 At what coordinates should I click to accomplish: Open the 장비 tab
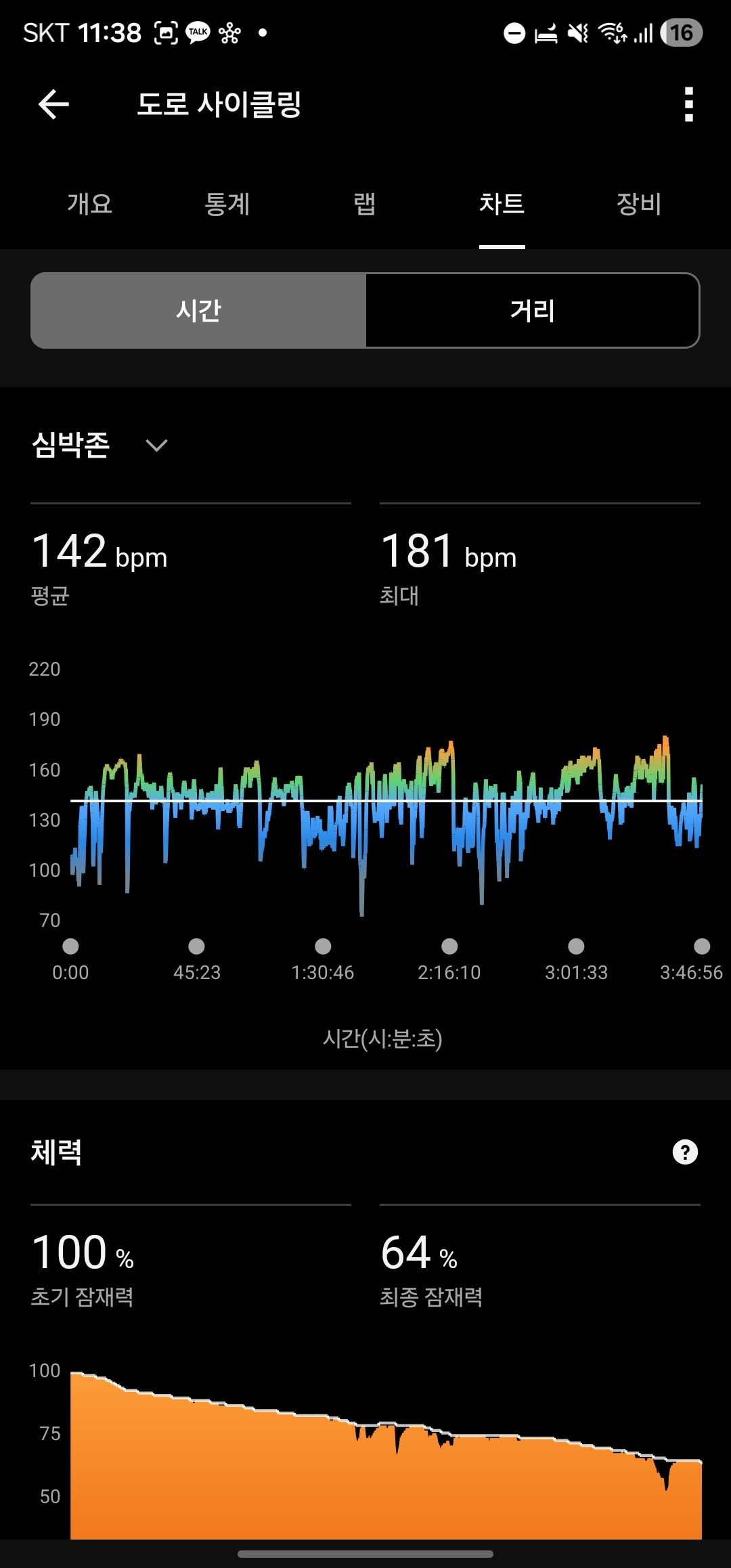point(639,204)
